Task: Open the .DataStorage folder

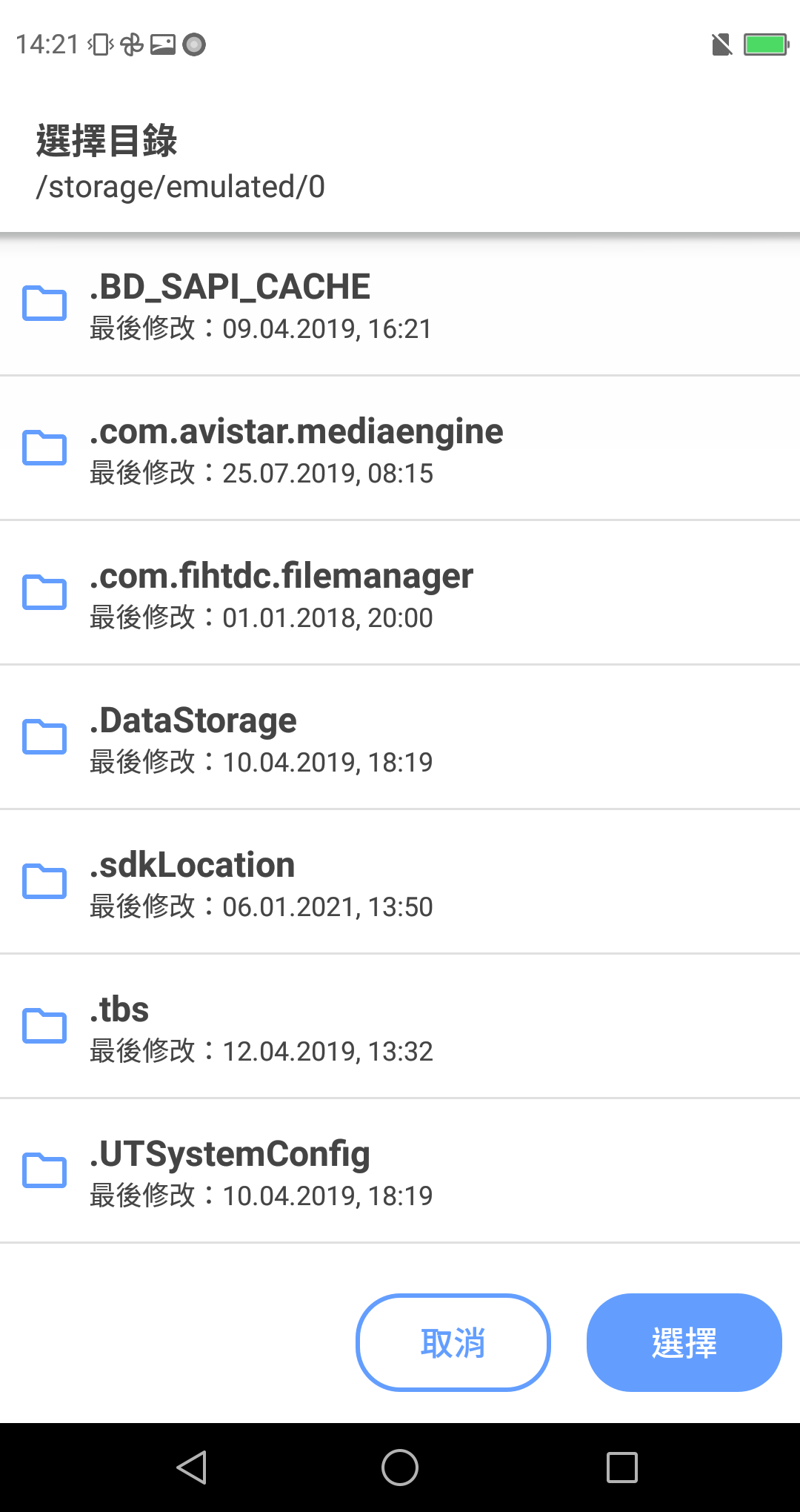Action: coord(400,737)
